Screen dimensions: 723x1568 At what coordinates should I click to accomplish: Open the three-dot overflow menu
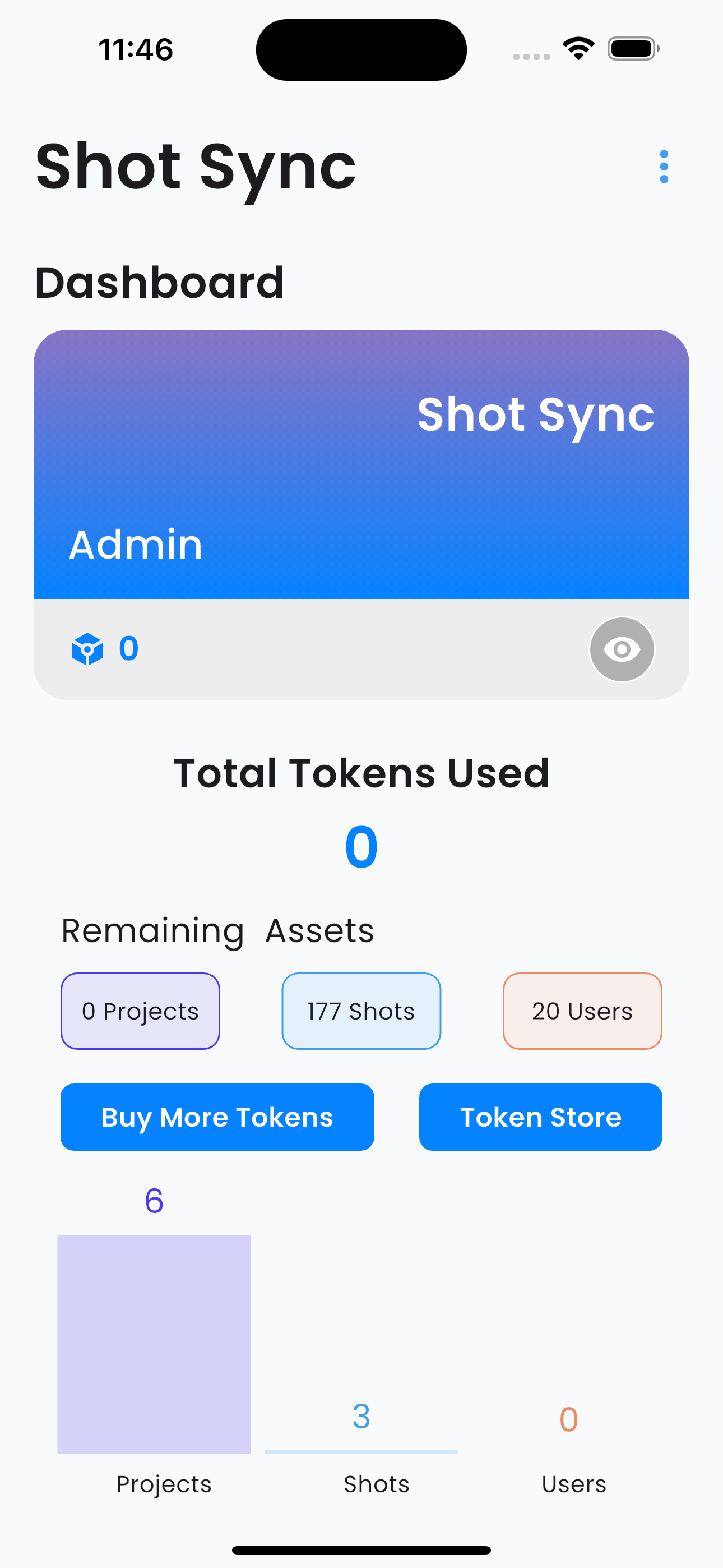[664, 166]
